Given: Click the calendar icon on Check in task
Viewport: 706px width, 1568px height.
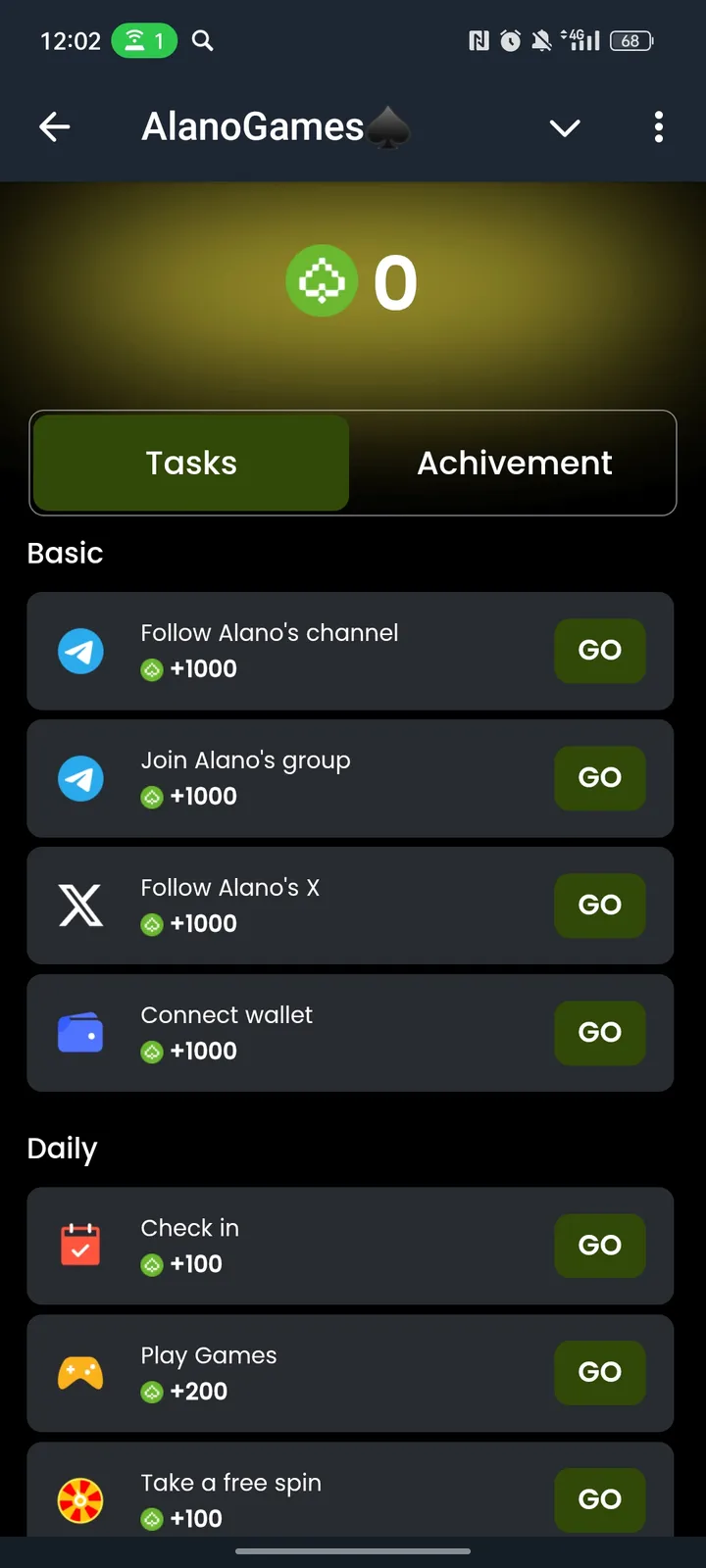Looking at the screenshot, I should 80,1246.
